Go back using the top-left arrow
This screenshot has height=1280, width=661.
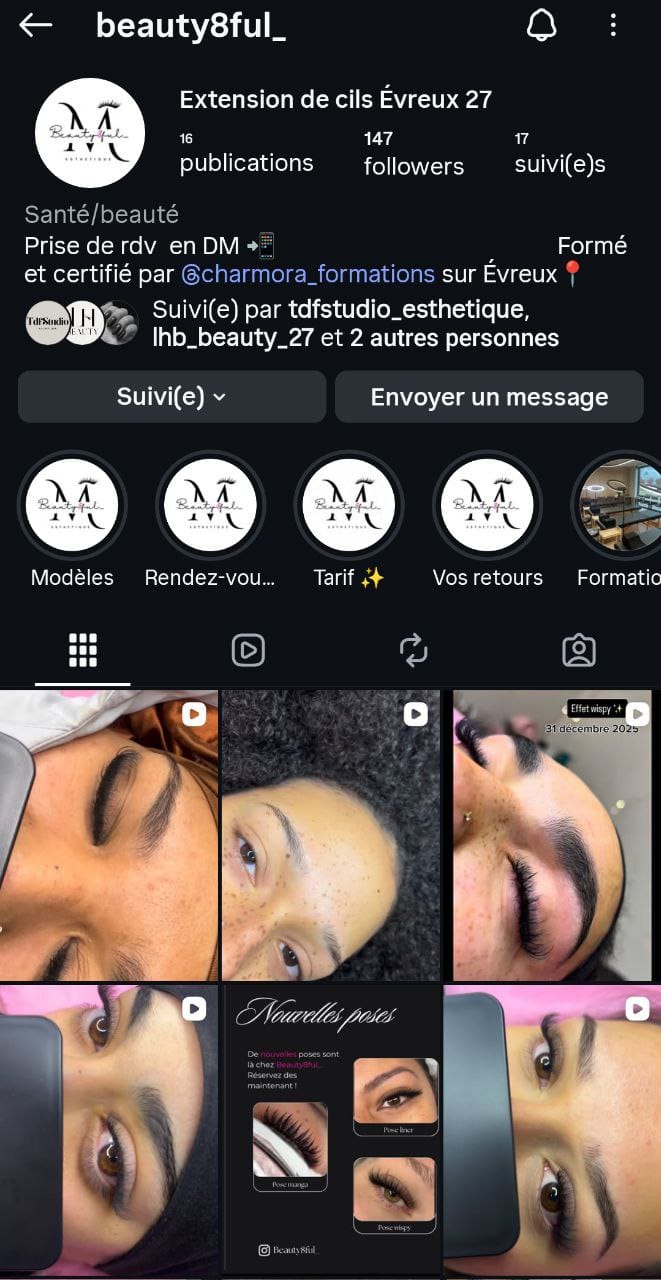click(36, 26)
